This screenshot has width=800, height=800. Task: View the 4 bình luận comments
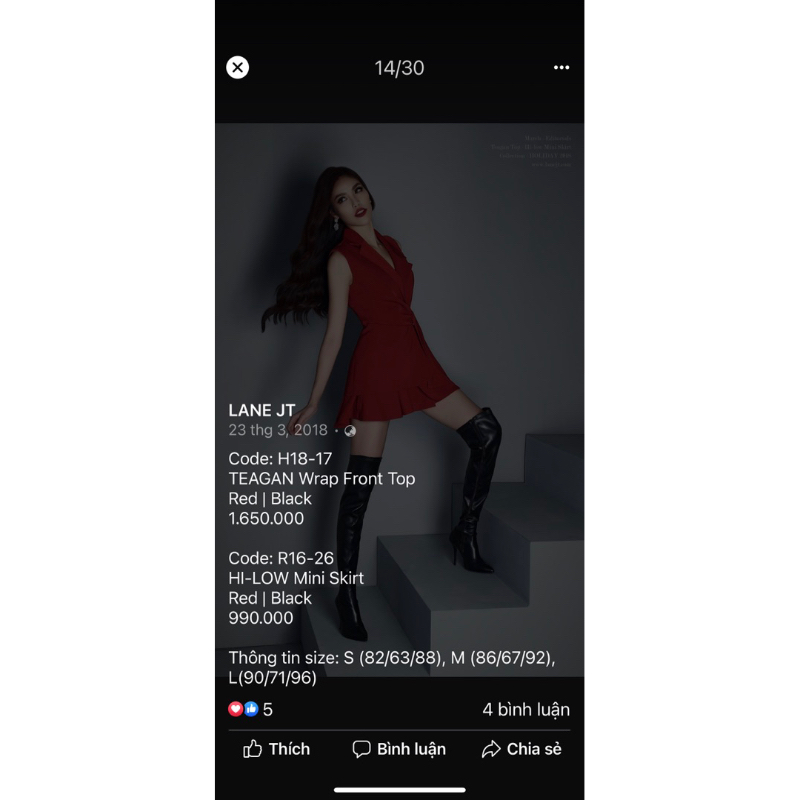coord(525,710)
